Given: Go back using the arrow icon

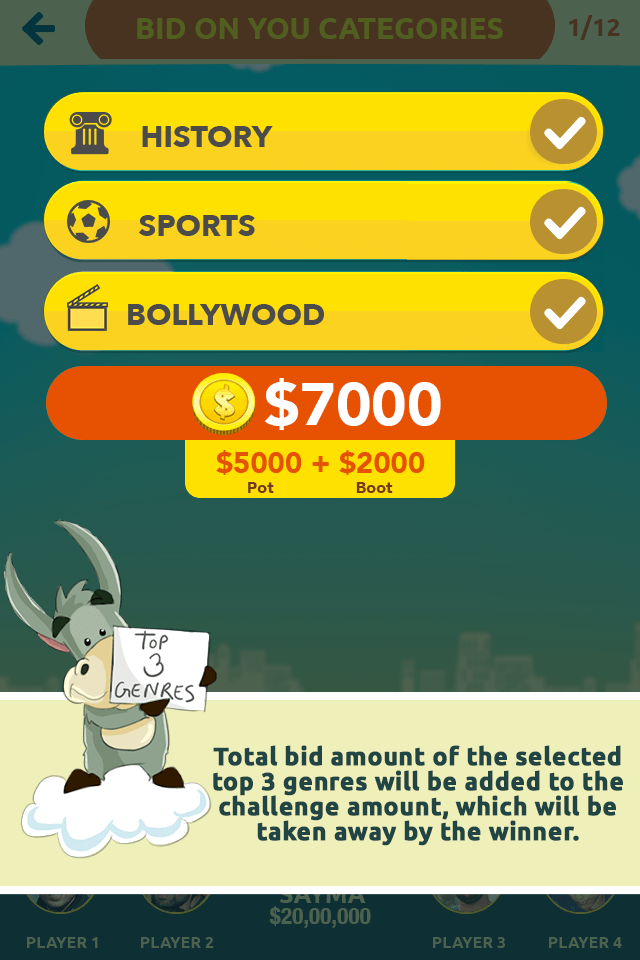Looking at the screenshot, I should click(38, 29).
